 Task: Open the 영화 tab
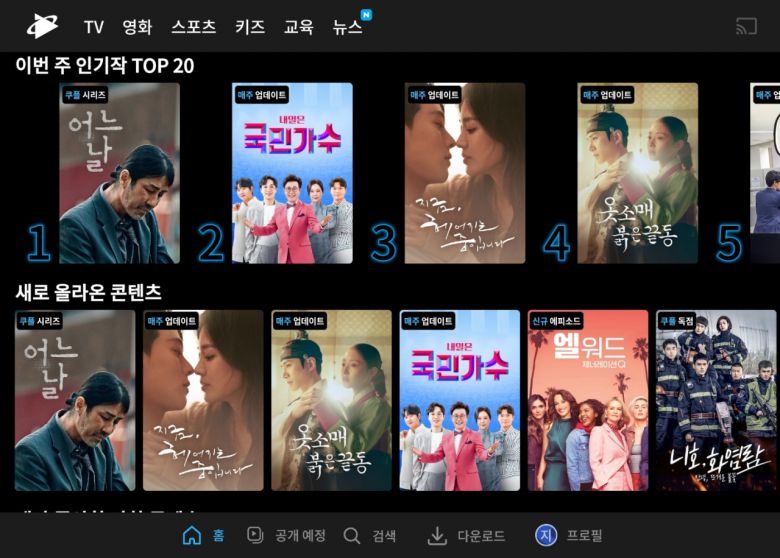[x=137, y=27]
